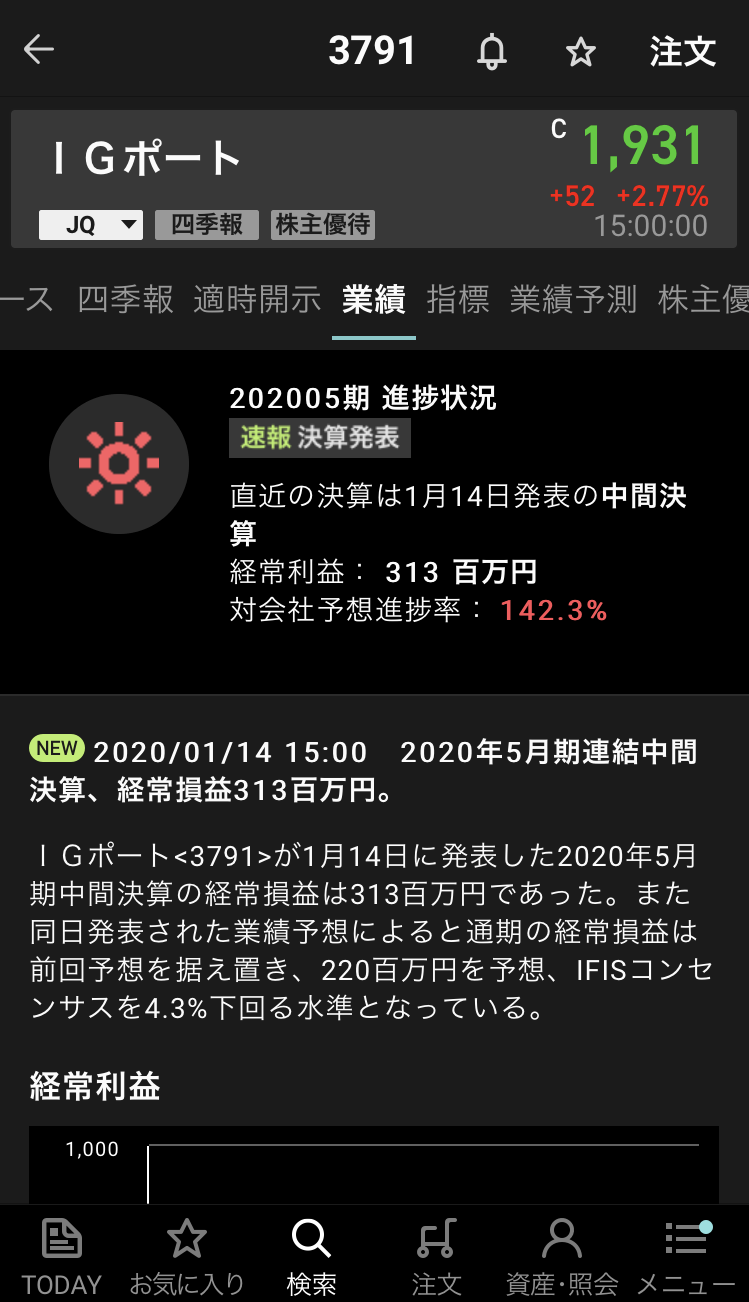749x1302 pixels.
Task: Open the 四季報 chip under IGポート
Action: pos(207,225)
